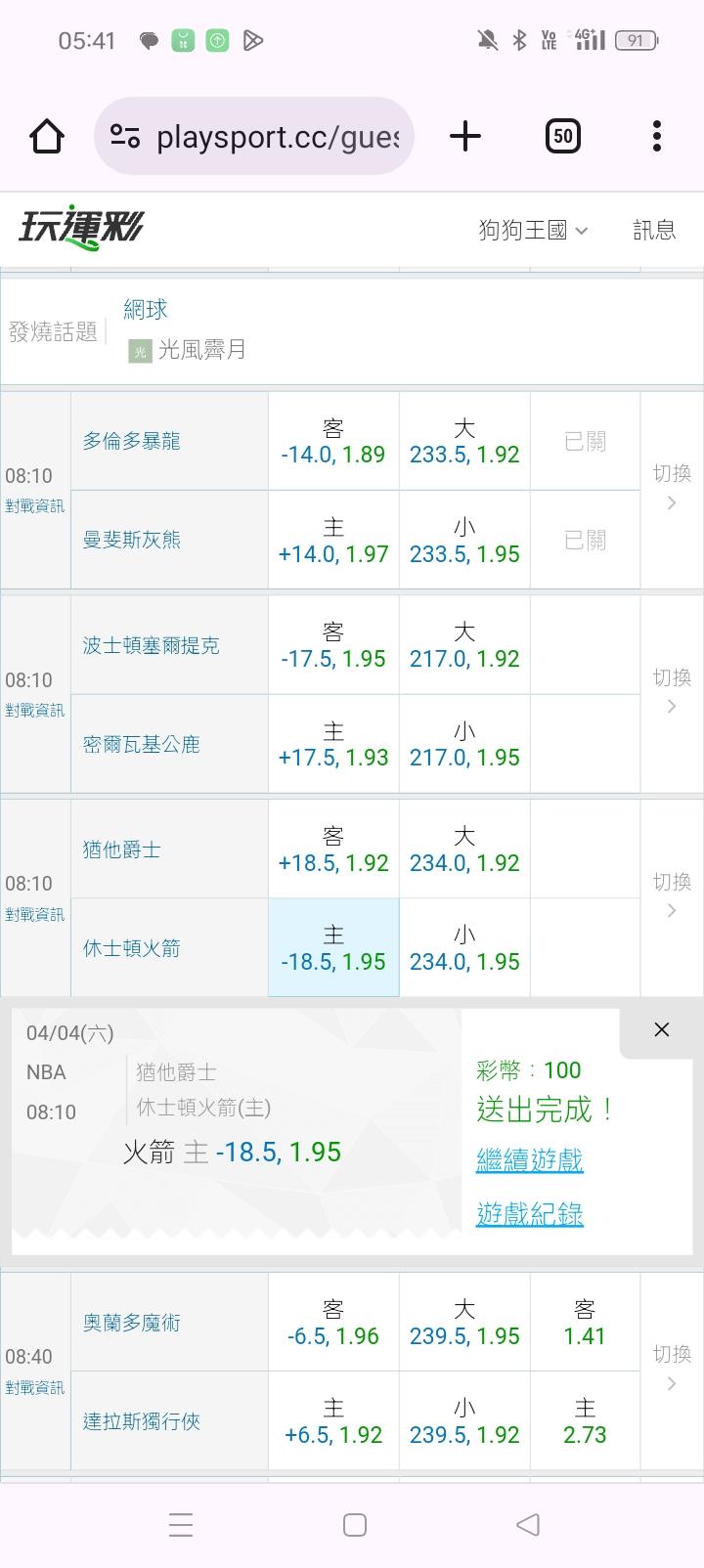Select 奧蘭多魔術 客 1.41 moneyline
Image resolution: width=704 pixels, height=1568 pixels.
point(585,1323)
